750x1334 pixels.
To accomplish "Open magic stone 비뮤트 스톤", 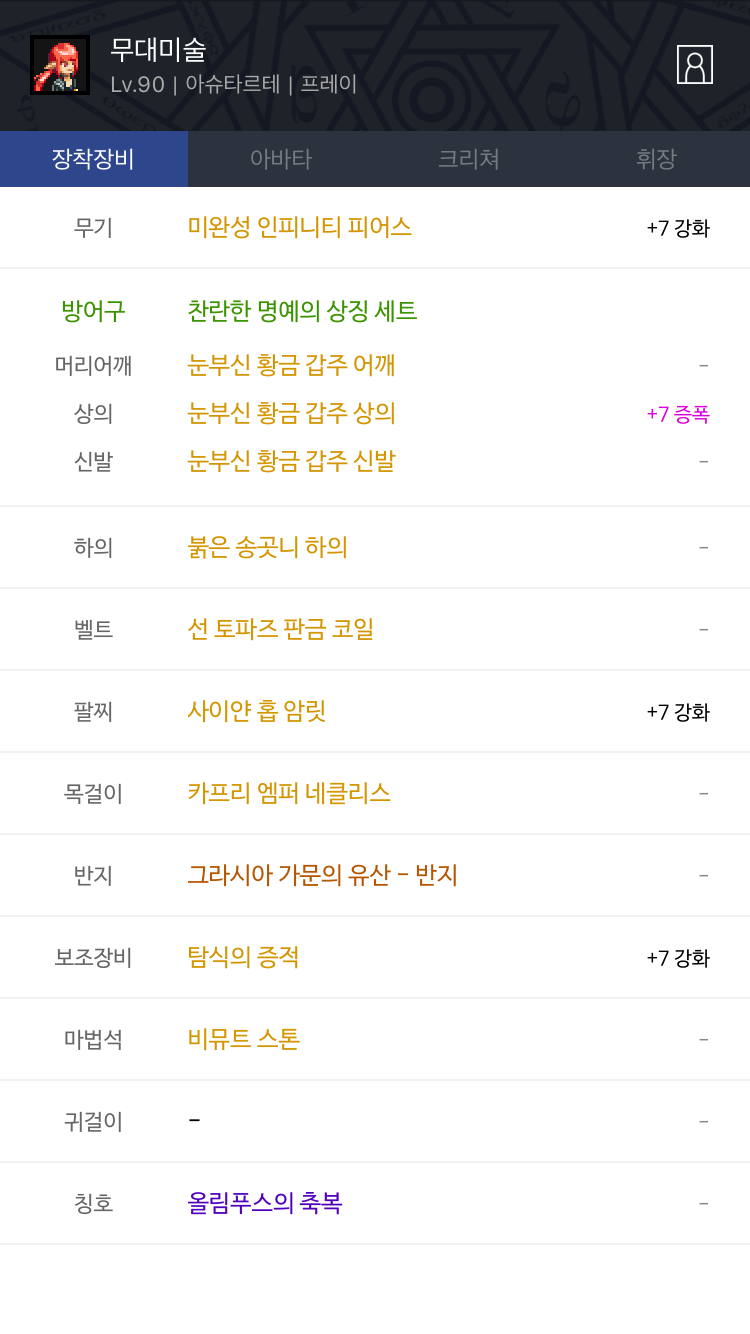I will [243, 1039].
